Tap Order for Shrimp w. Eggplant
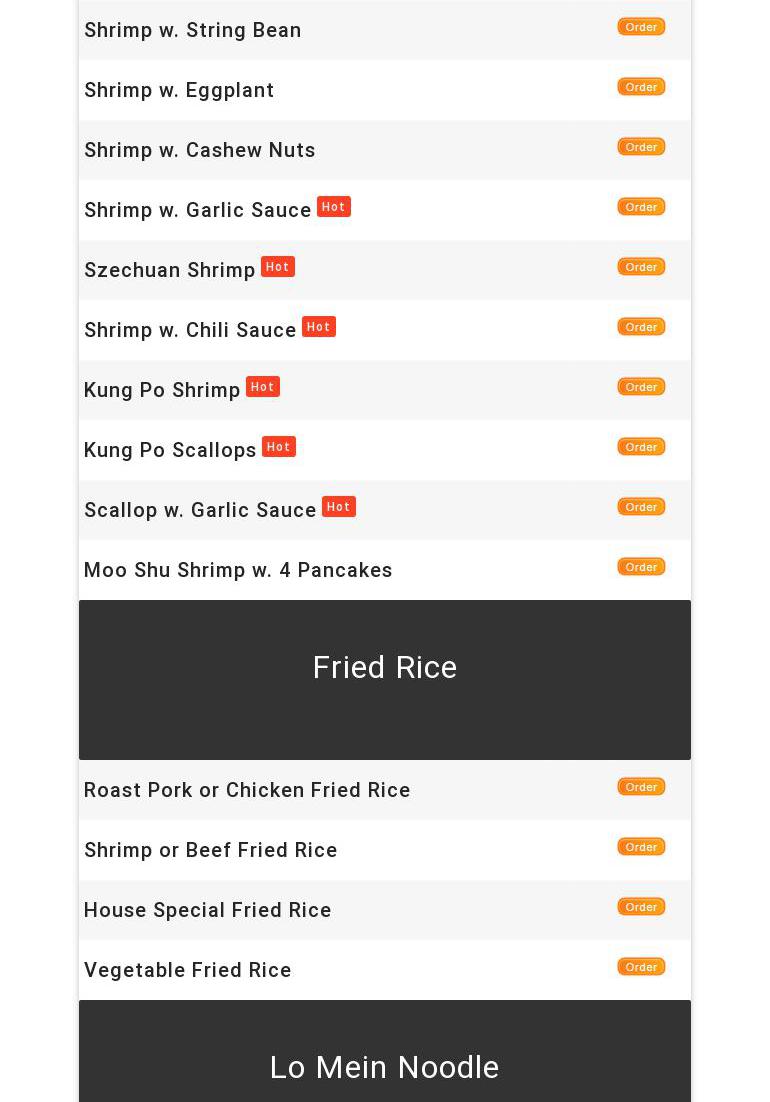The image size is (770, 1102). [641, 87]
